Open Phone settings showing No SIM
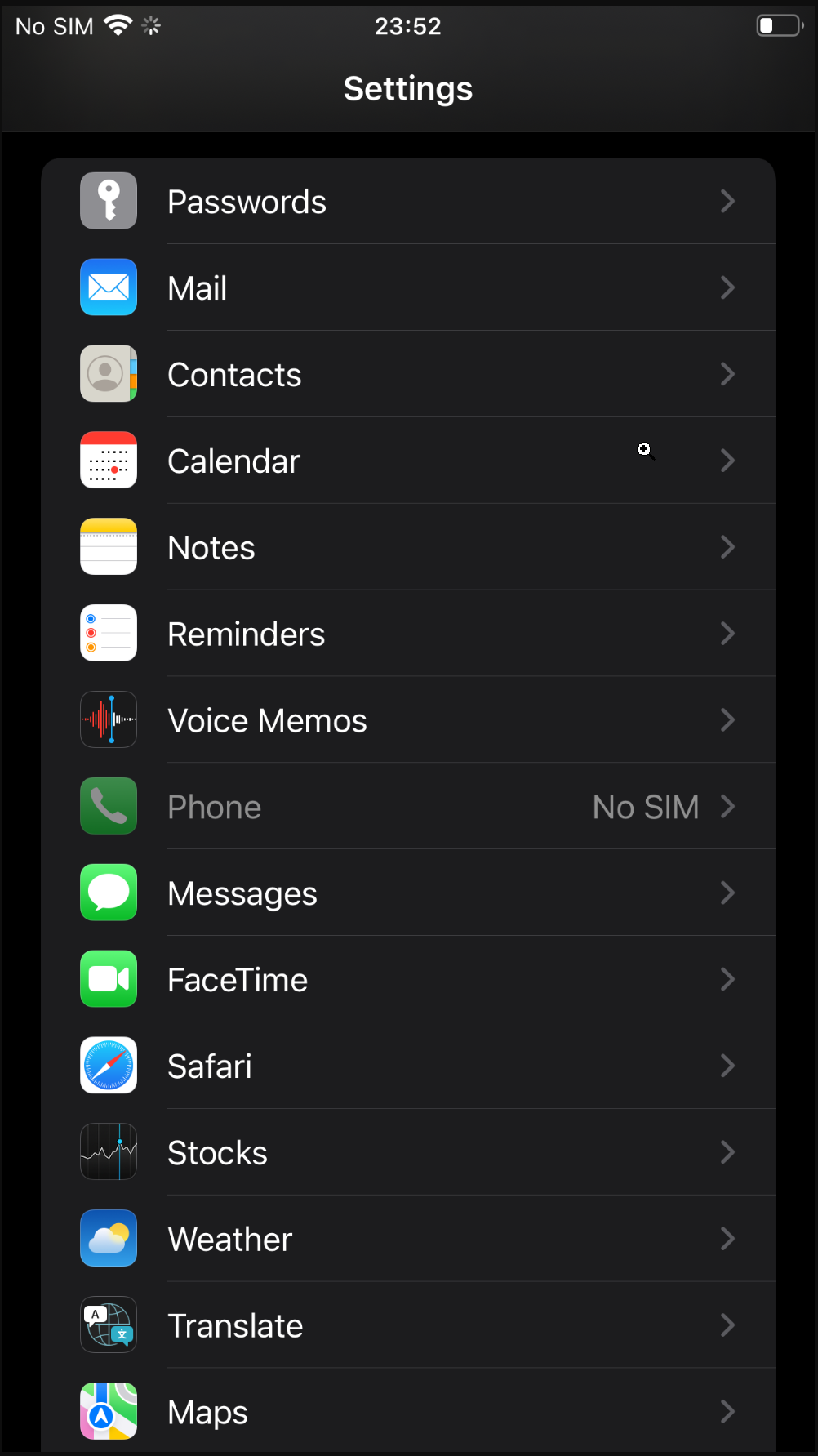Image resolution: width=818 pixels, height=1456 pixels. [408, 808]
